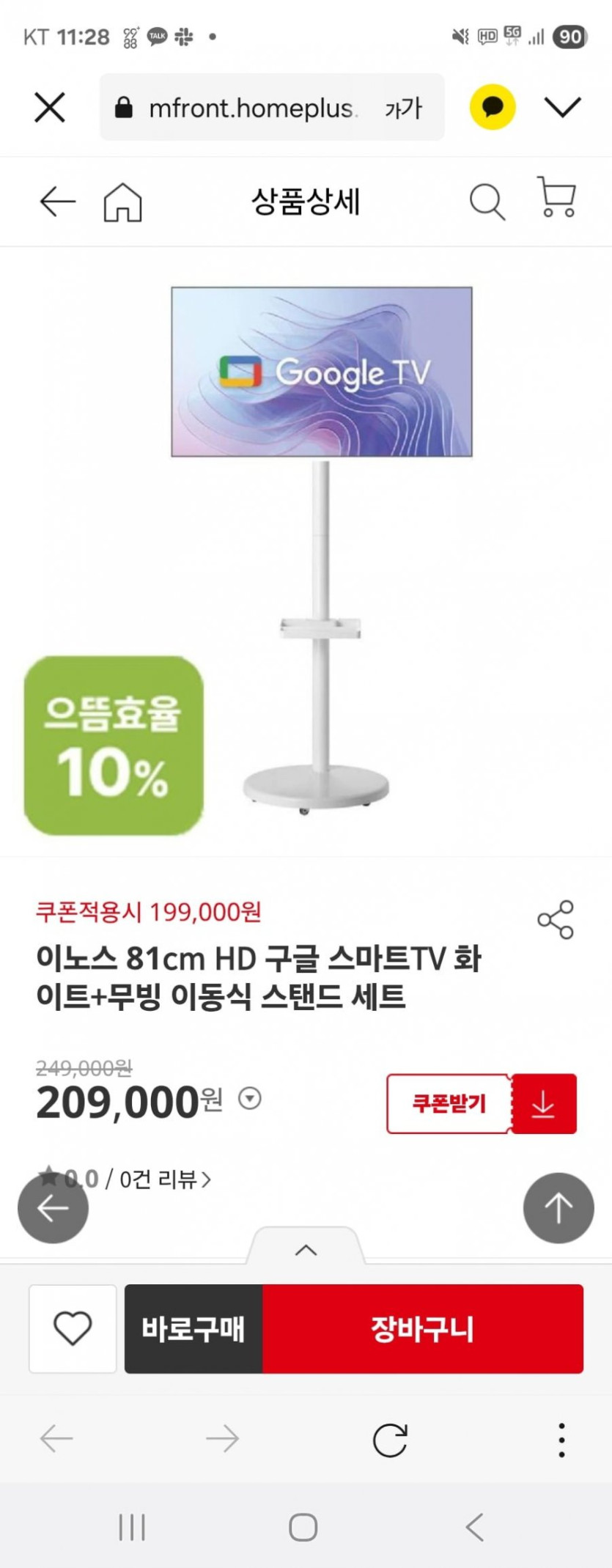612x1568 pixels.
Task: Share this TV product
Action: [x=556, y=920]
